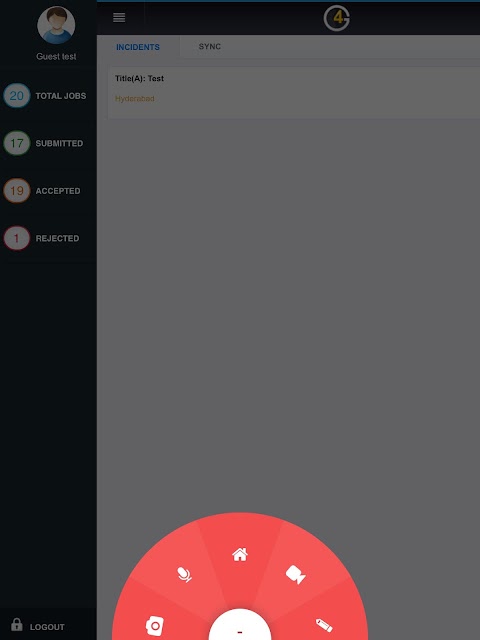The width and height of the screenshot is (480, 640).
Task: Open Guest test profile avatar
Action: [x=56, y=24]
